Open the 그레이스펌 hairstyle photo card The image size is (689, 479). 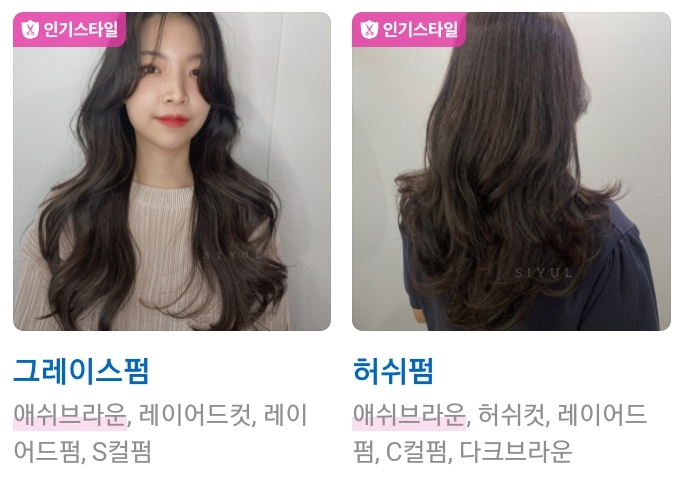[x=171, y=172]
